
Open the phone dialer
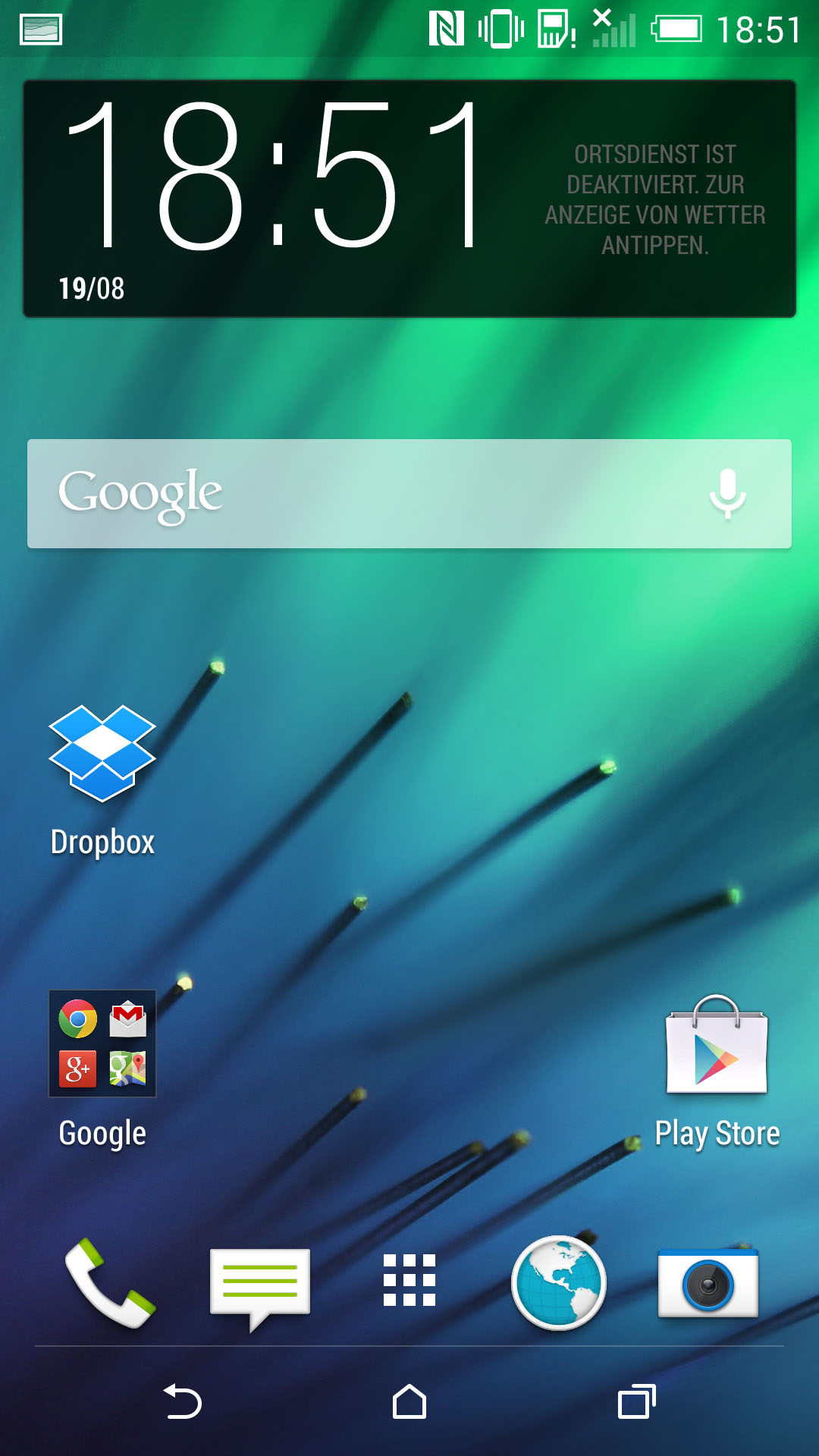coord(110,1283)
